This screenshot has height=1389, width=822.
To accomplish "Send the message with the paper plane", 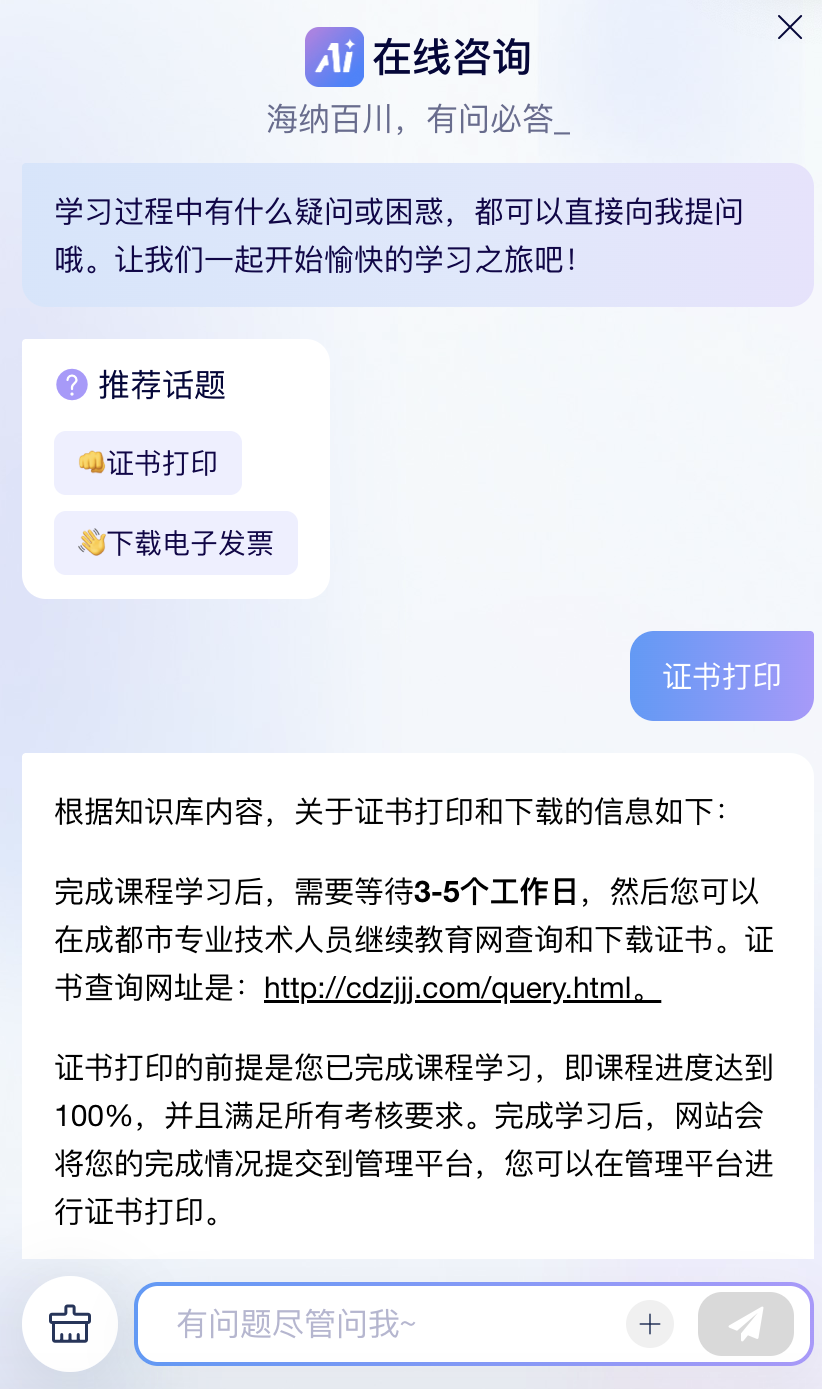I will [746, 1324].
